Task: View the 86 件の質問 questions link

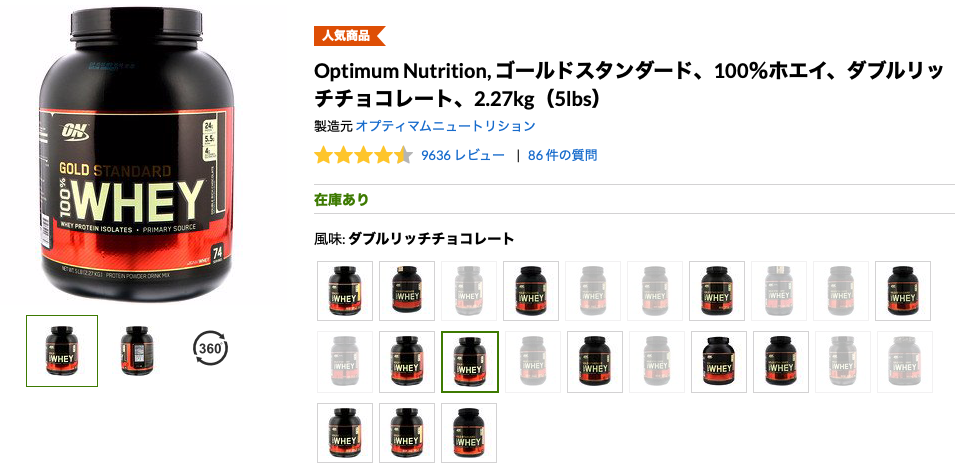Action: coord(562,156)
